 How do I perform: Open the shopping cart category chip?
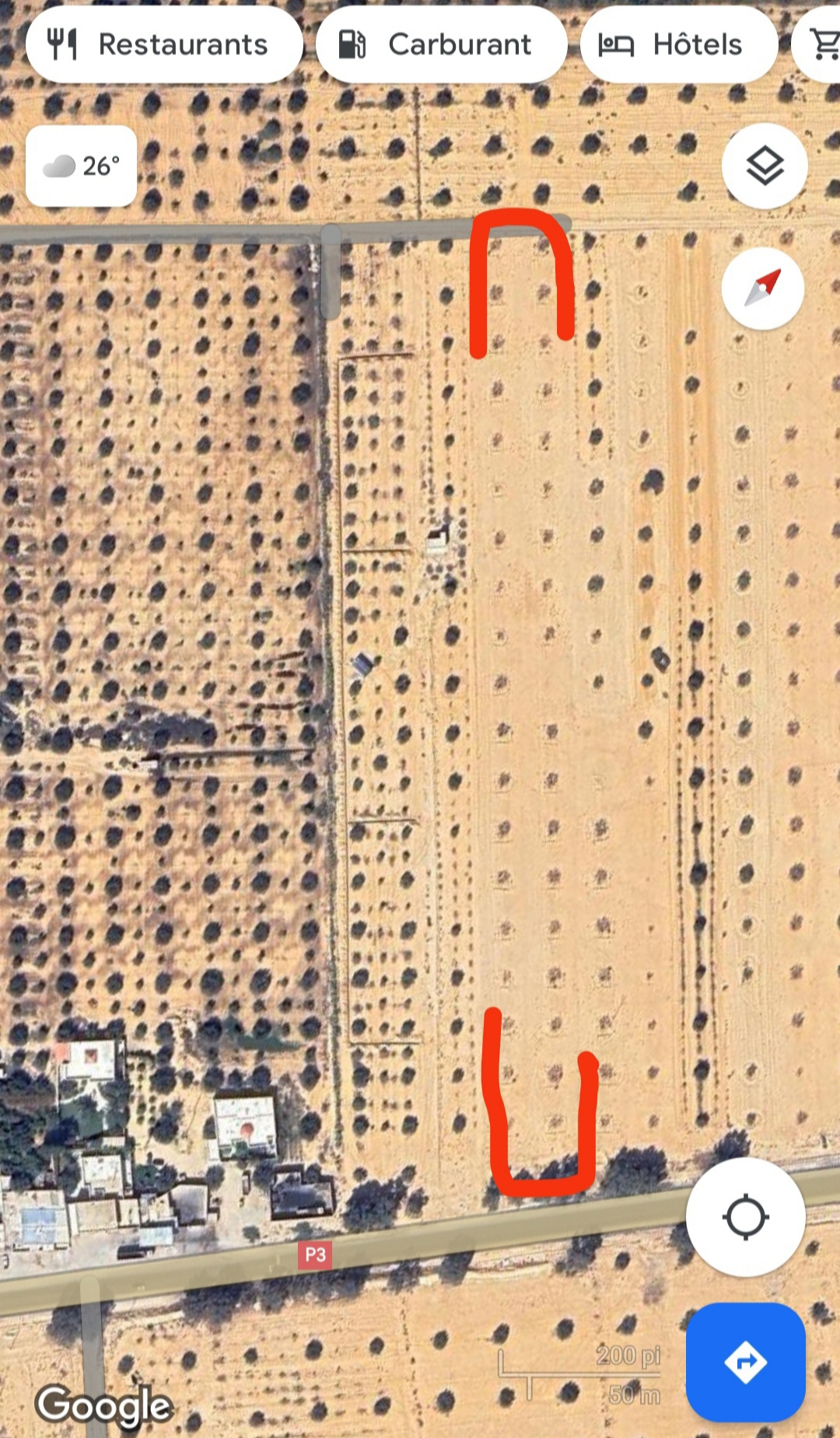822,45
